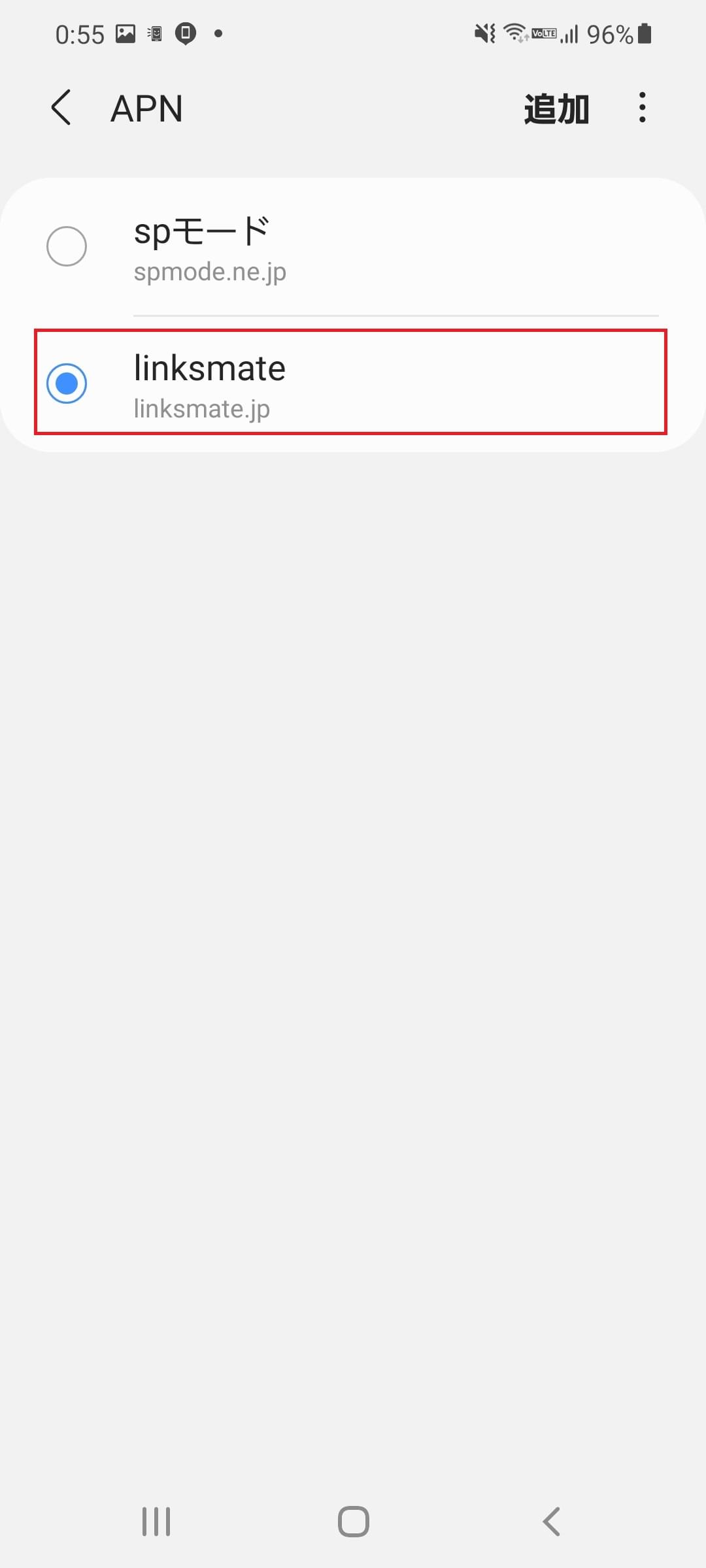The image size is (706, 1568).
Task: Tap 追加 to add a new APN
Action: [556, 108]
